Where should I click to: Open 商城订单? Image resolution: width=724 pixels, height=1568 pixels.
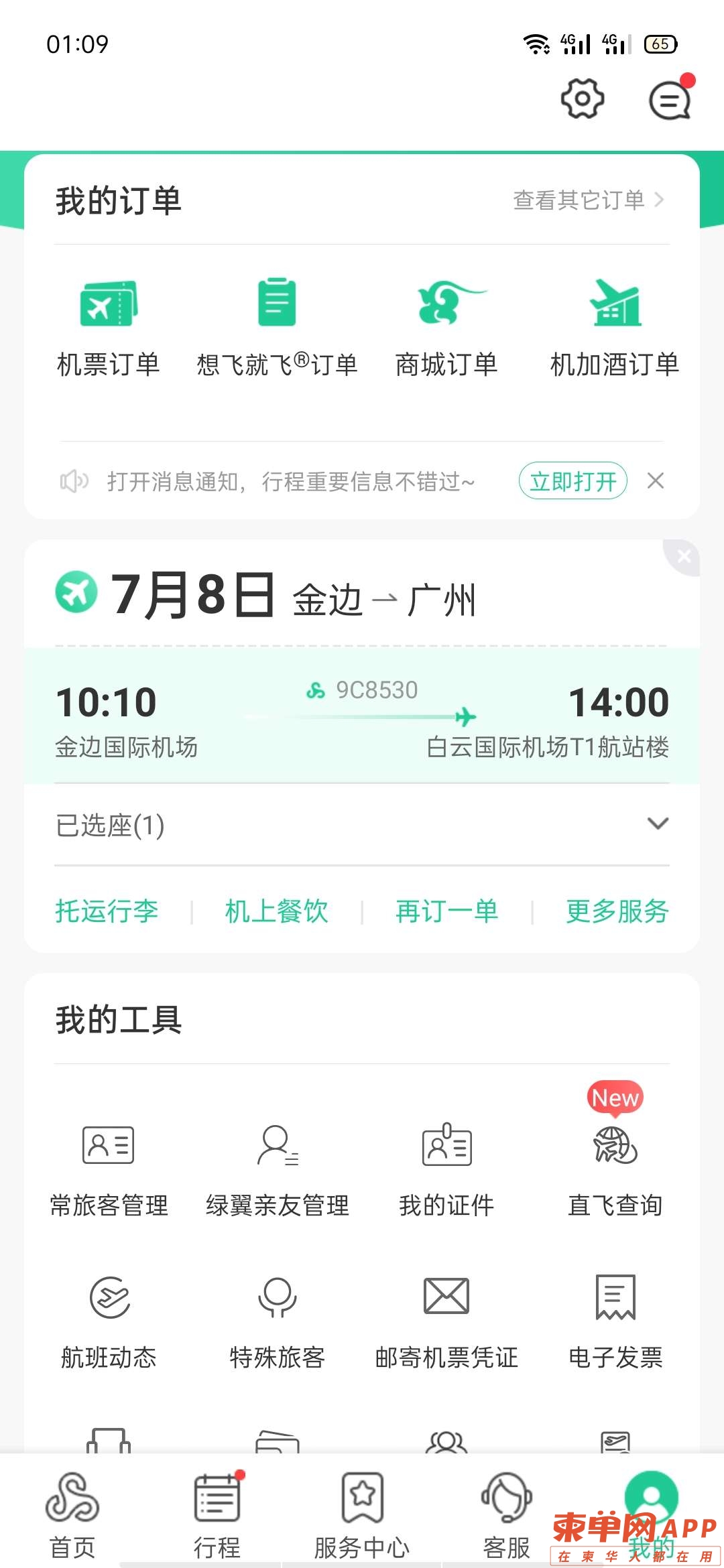(x=446, y=328)
